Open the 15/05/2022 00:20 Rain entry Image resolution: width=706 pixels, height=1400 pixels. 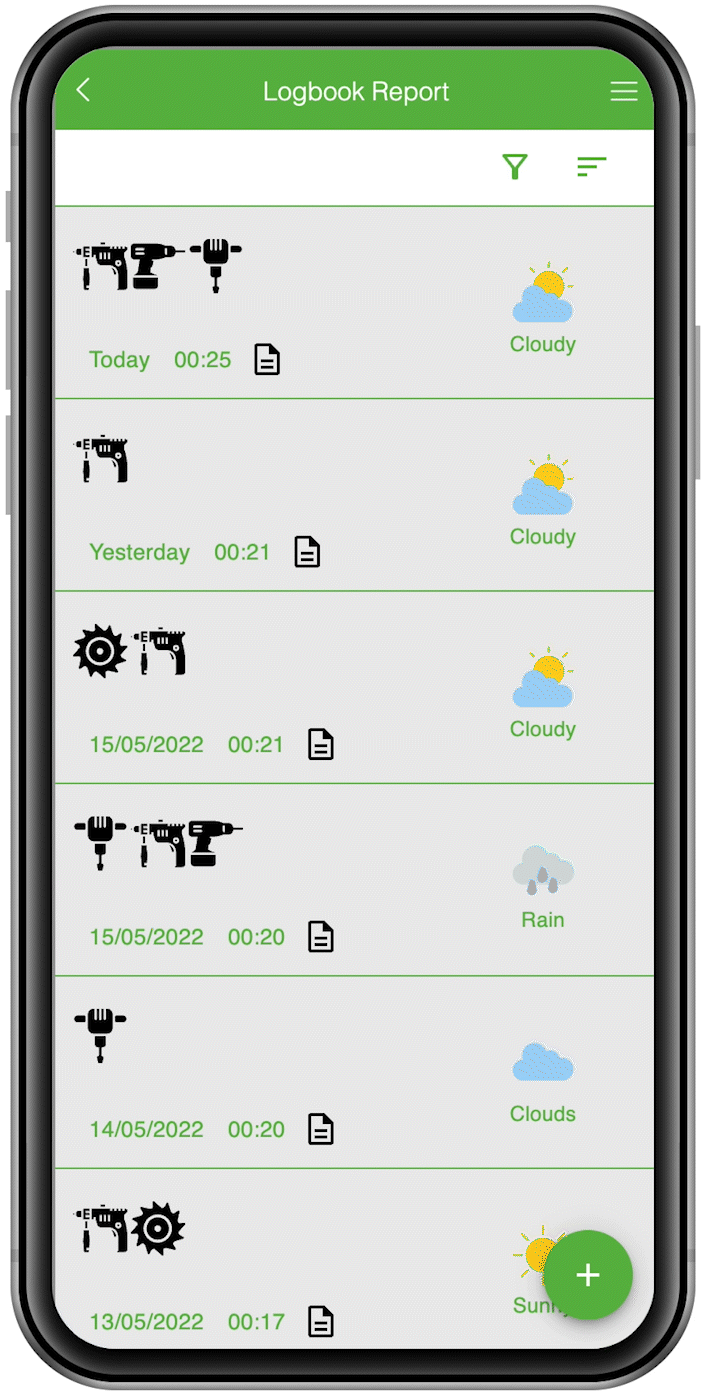(x=353, y=880)
